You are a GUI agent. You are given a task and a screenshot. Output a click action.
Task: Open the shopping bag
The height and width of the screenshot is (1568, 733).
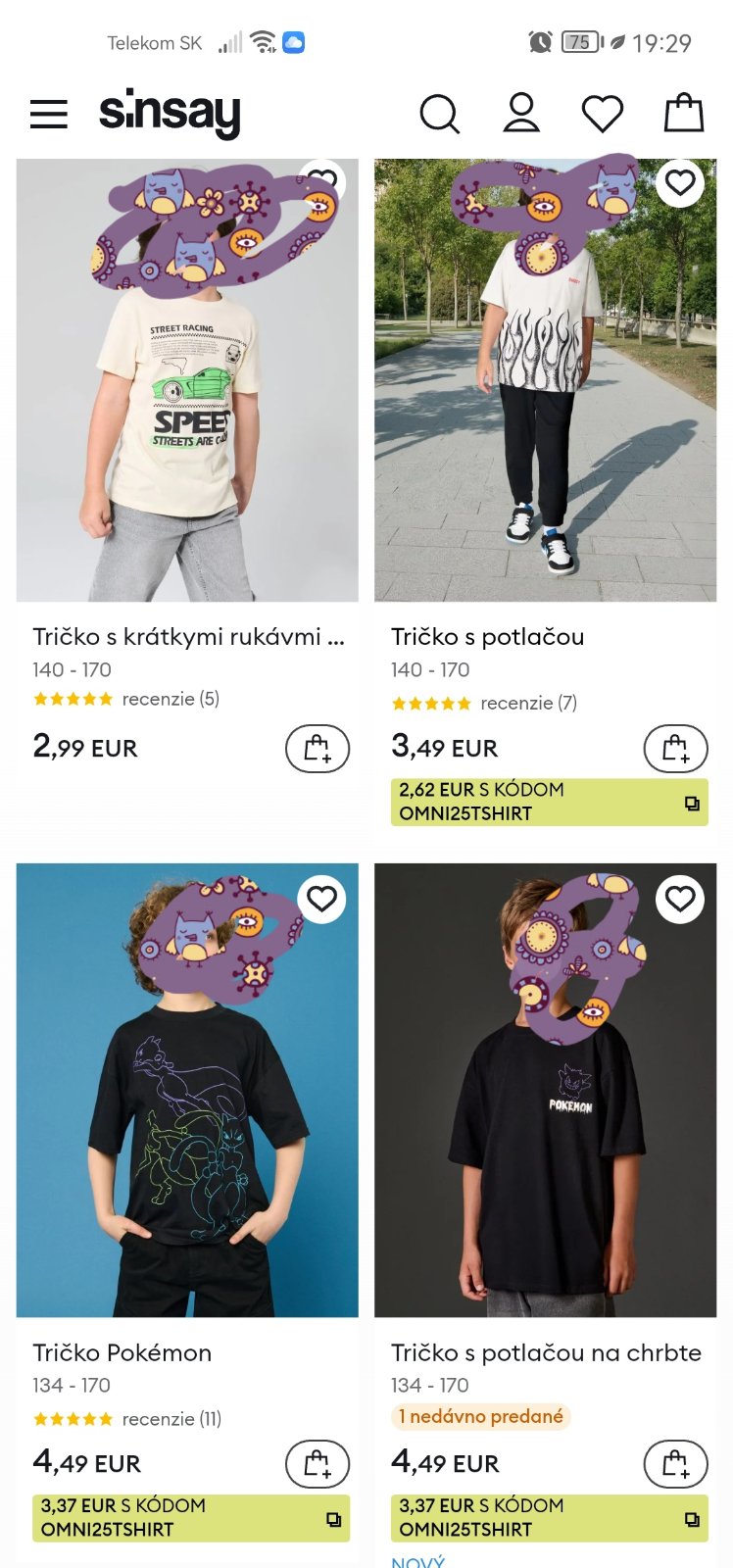(x=684, y=114)
